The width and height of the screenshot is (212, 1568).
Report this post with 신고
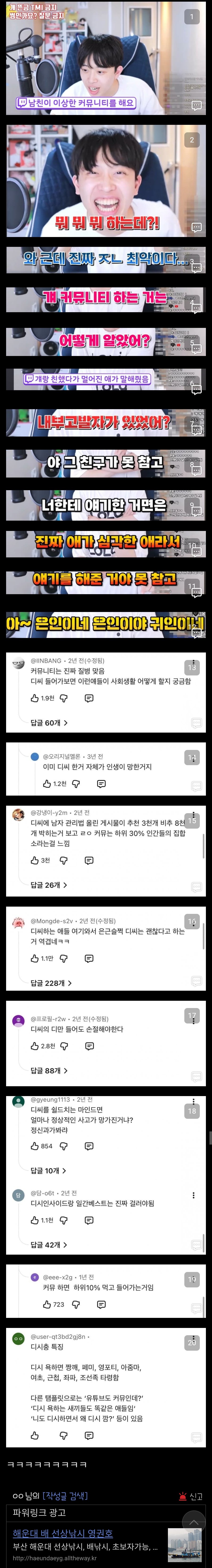coord(191,1496)
